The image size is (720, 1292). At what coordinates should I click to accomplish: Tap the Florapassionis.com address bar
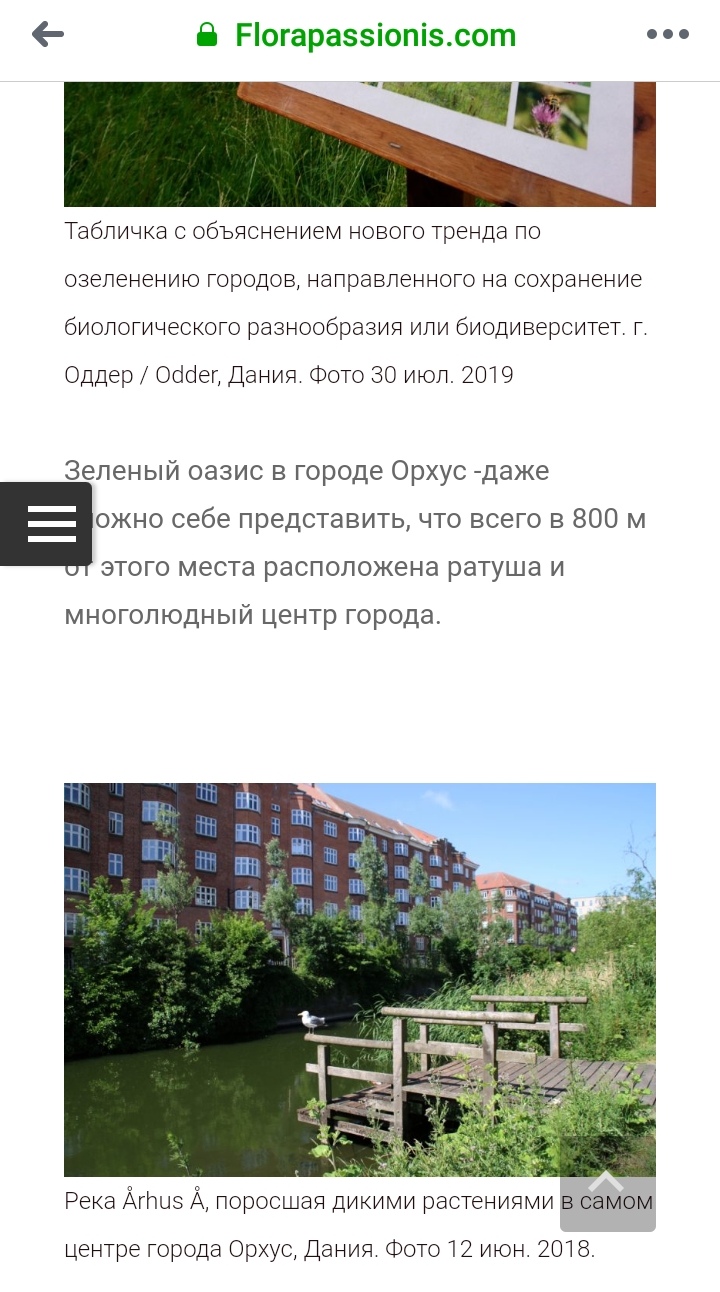point(375,36)
